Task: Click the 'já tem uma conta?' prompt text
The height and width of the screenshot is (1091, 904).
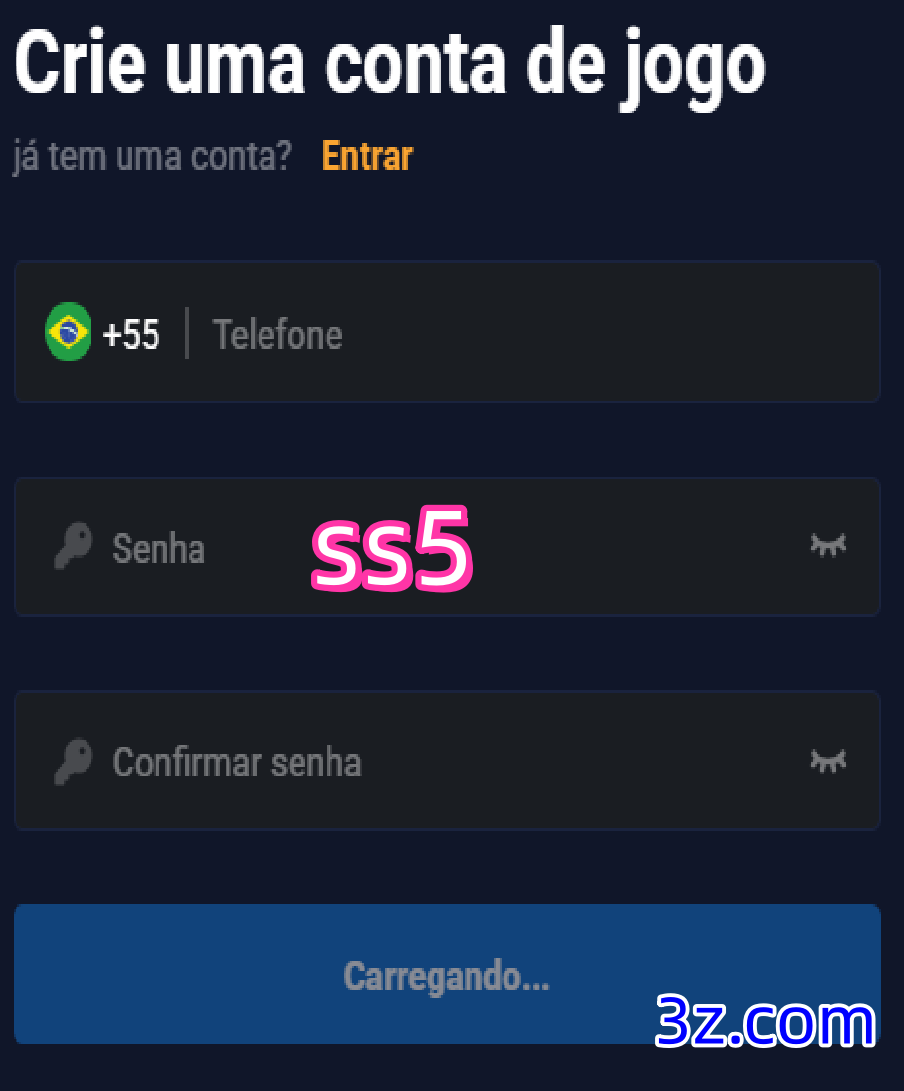Action: pyautogui.click(x=151, y=155)
